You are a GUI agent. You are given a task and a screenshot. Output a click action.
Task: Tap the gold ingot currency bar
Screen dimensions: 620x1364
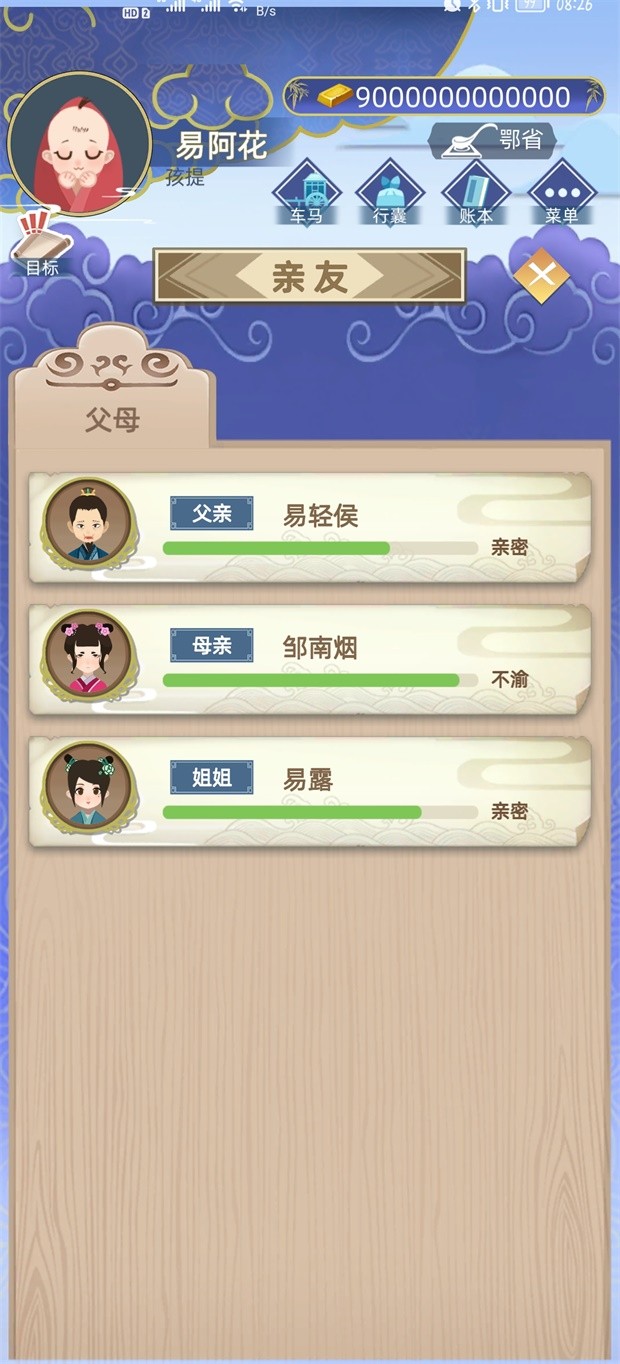(x=444, y=97)
